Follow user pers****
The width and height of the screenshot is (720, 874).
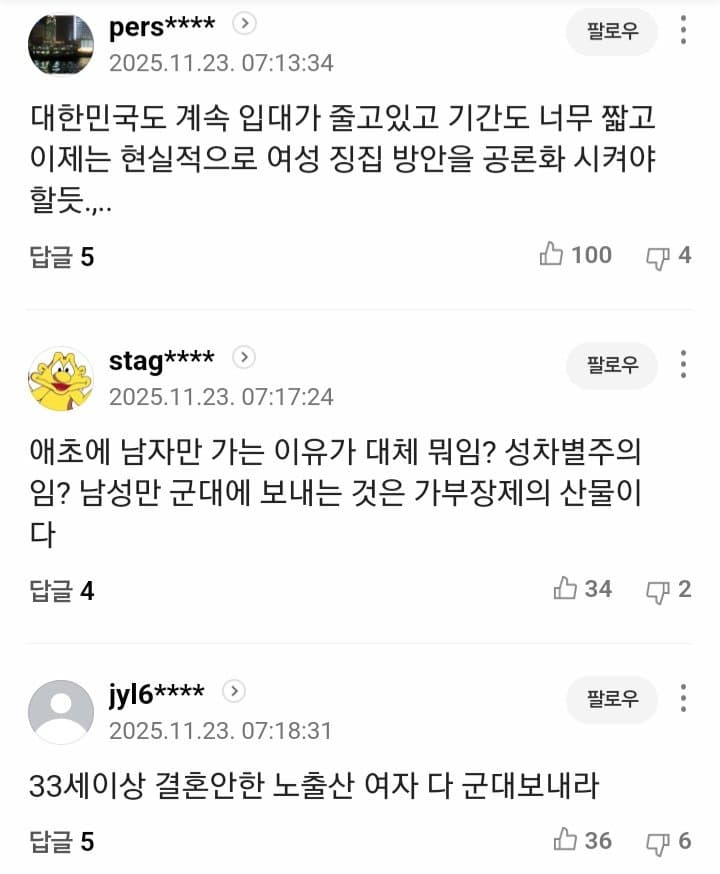[612, 32]
